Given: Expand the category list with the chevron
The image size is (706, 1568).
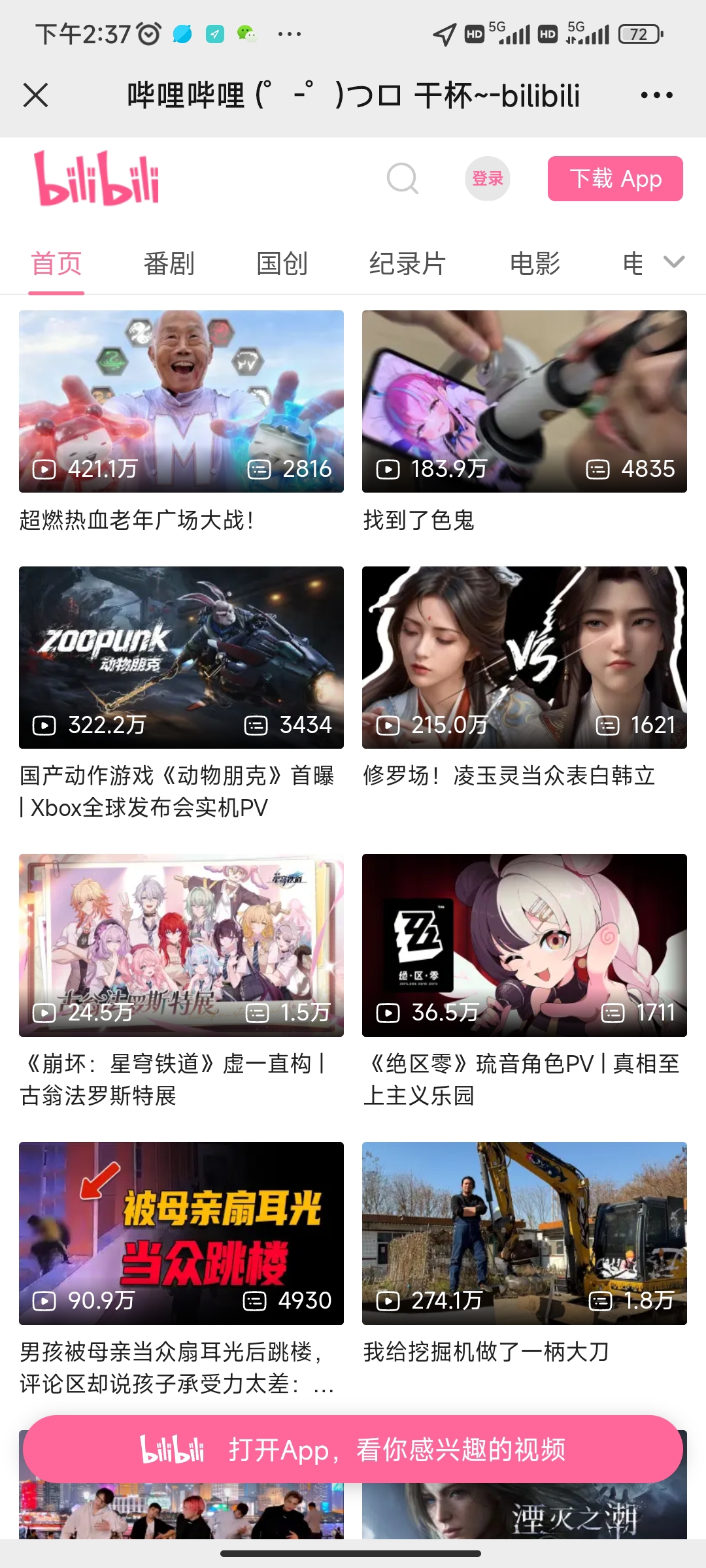Looking at the screenshot, I should pyautogui.click(x=674, y=263).
